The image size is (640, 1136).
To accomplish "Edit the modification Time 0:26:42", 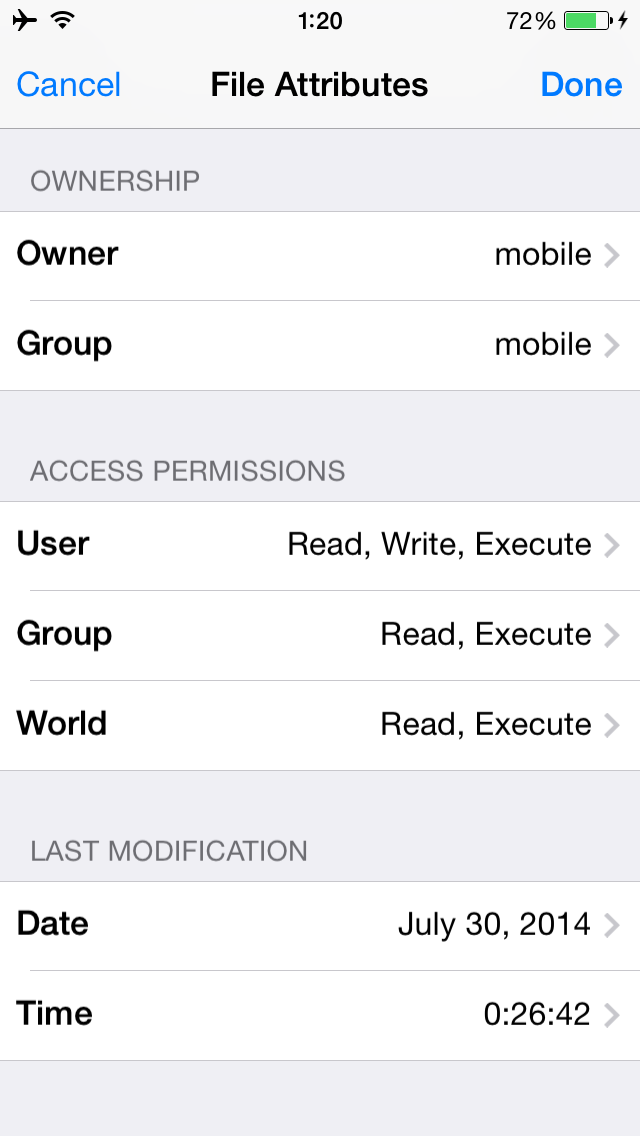I will click(x=320, y=1016).
